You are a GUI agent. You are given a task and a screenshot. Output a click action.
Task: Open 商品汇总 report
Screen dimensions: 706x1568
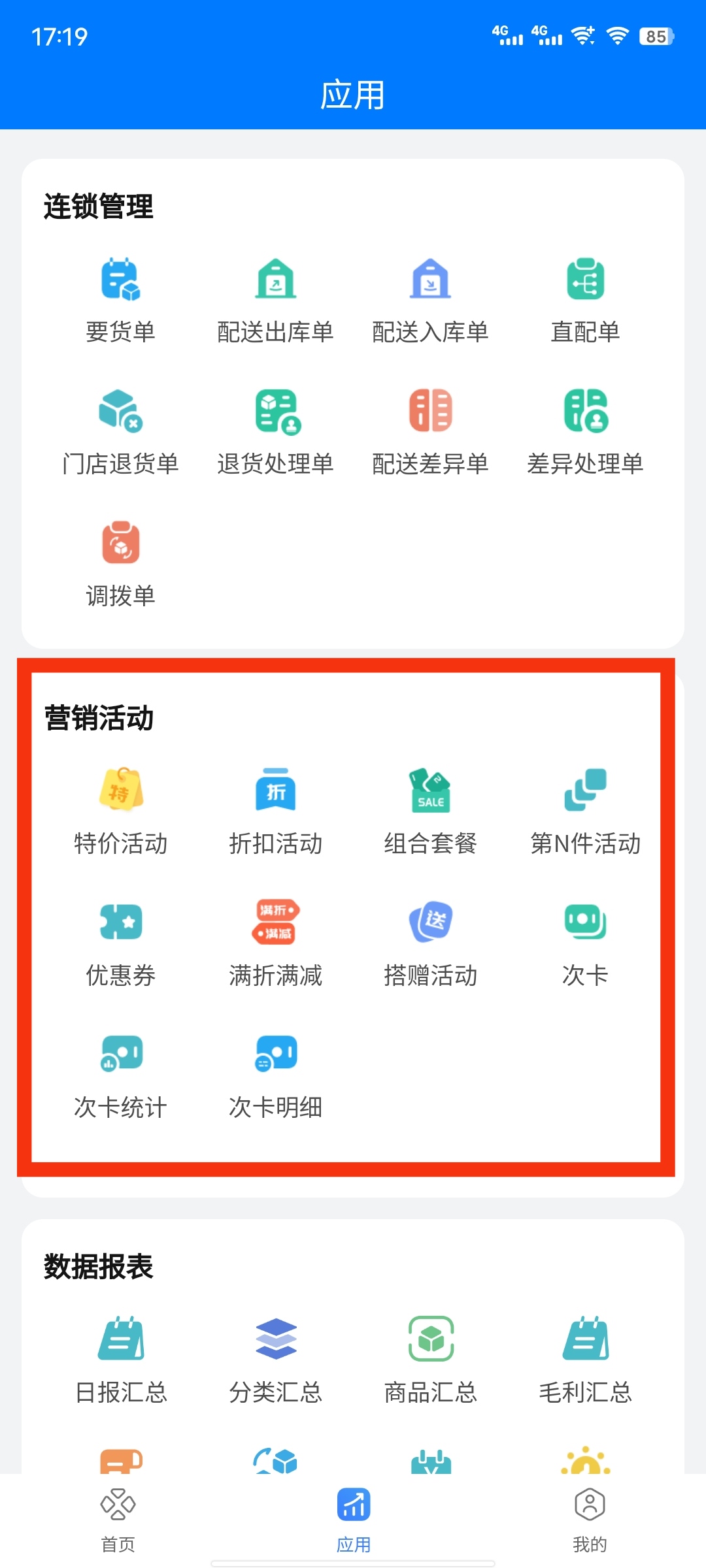pos(430,1360)
